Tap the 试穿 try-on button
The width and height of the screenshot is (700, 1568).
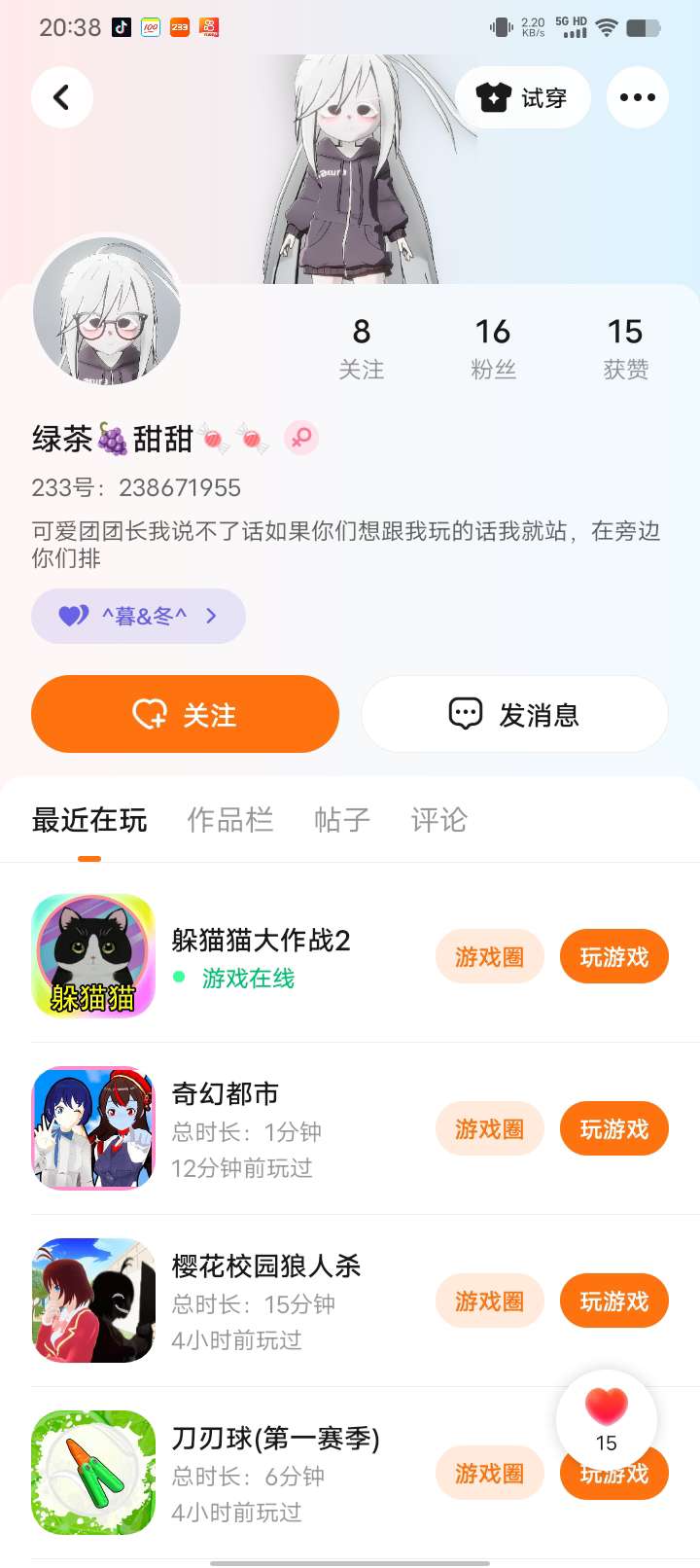[x=523, y=97]
